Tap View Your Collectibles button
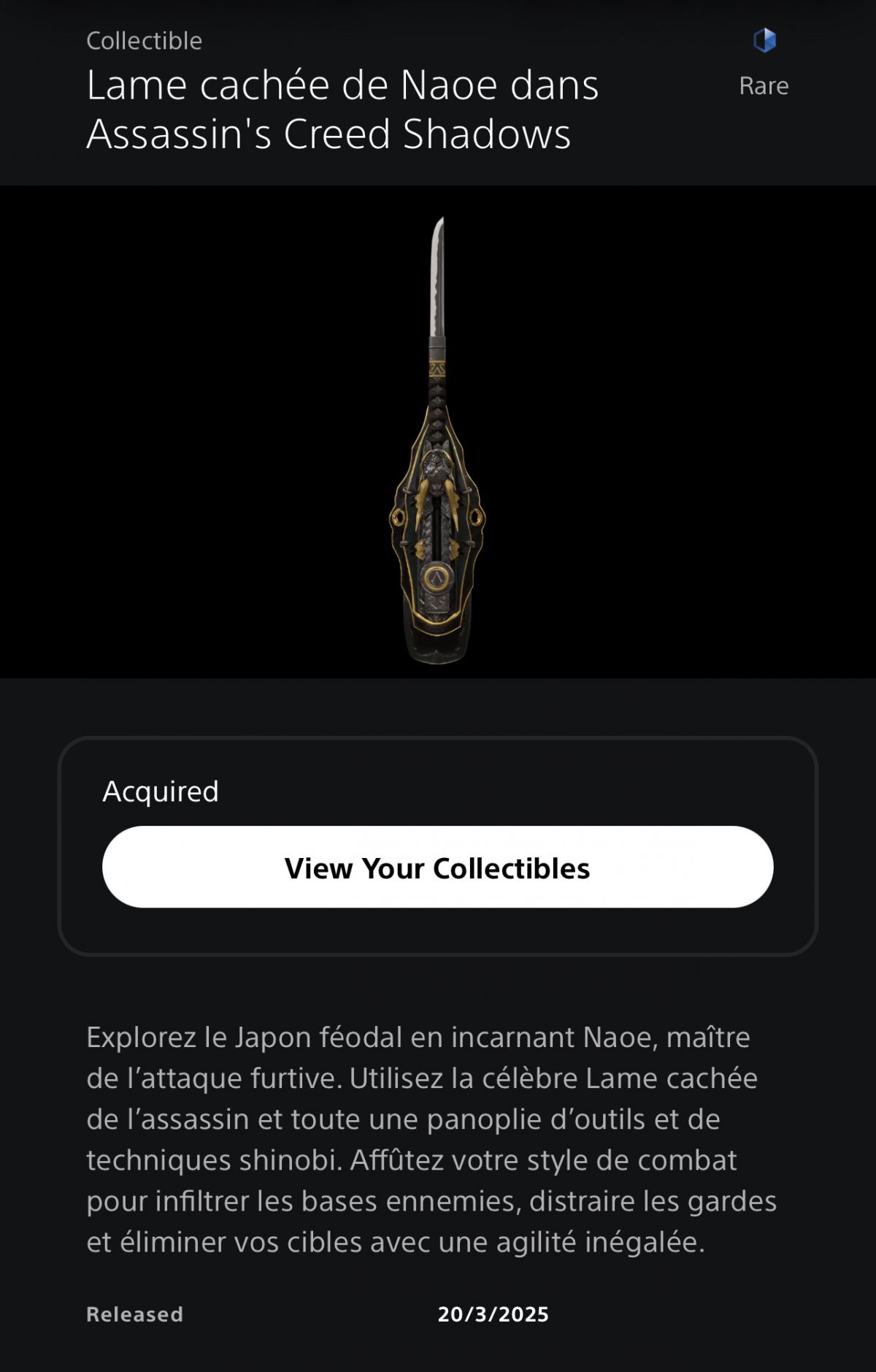The image size is (876, 1372). (x=437, y=867)
